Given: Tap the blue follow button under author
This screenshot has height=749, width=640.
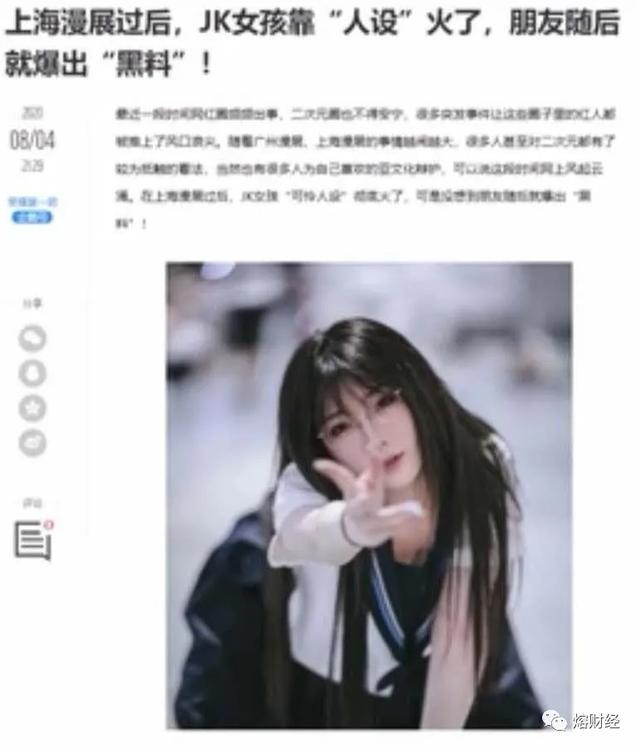Looking at the screenshot, I should (33, 217).
